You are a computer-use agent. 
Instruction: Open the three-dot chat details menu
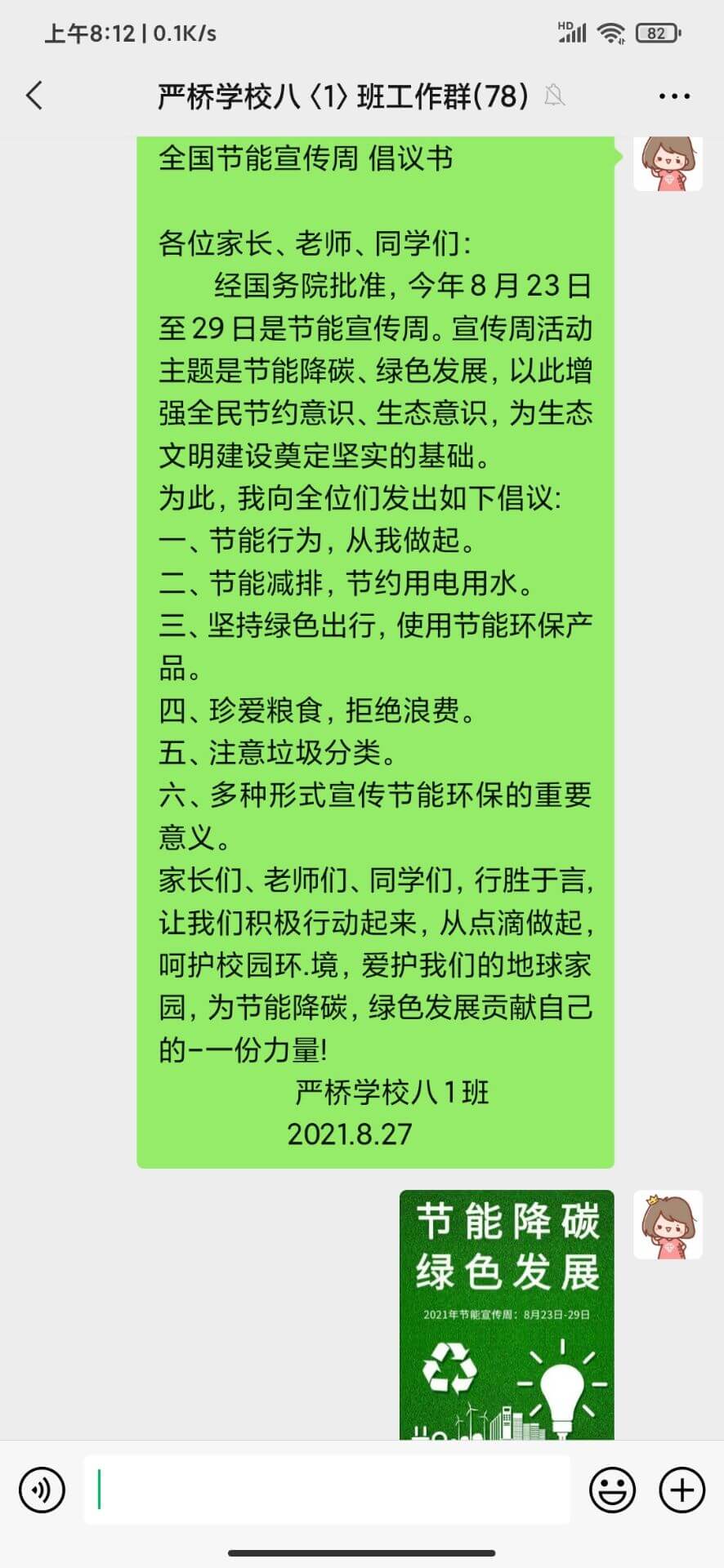pyautogui.click(x=673, y=96)
